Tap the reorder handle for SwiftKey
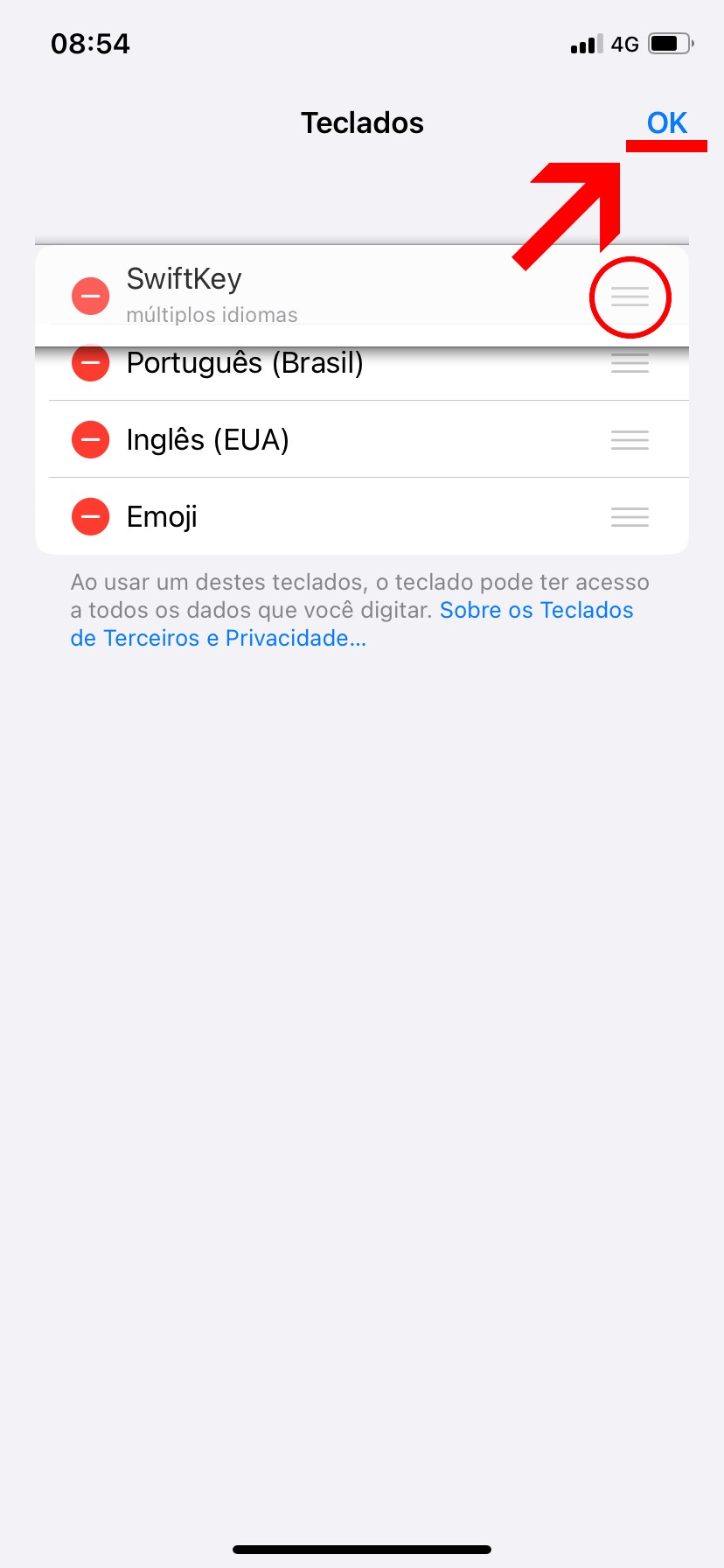Image resolution: width=724 pixels, height=1568 pixels. [x=630, y=297]
